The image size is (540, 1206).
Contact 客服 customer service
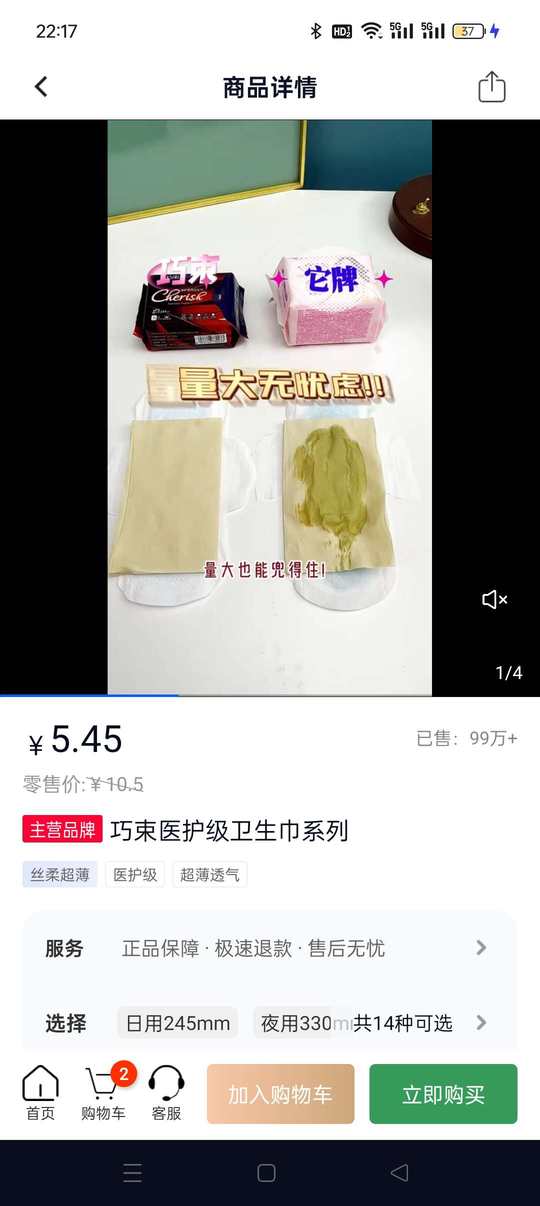pyautogui.click(x=166, y=1093)
